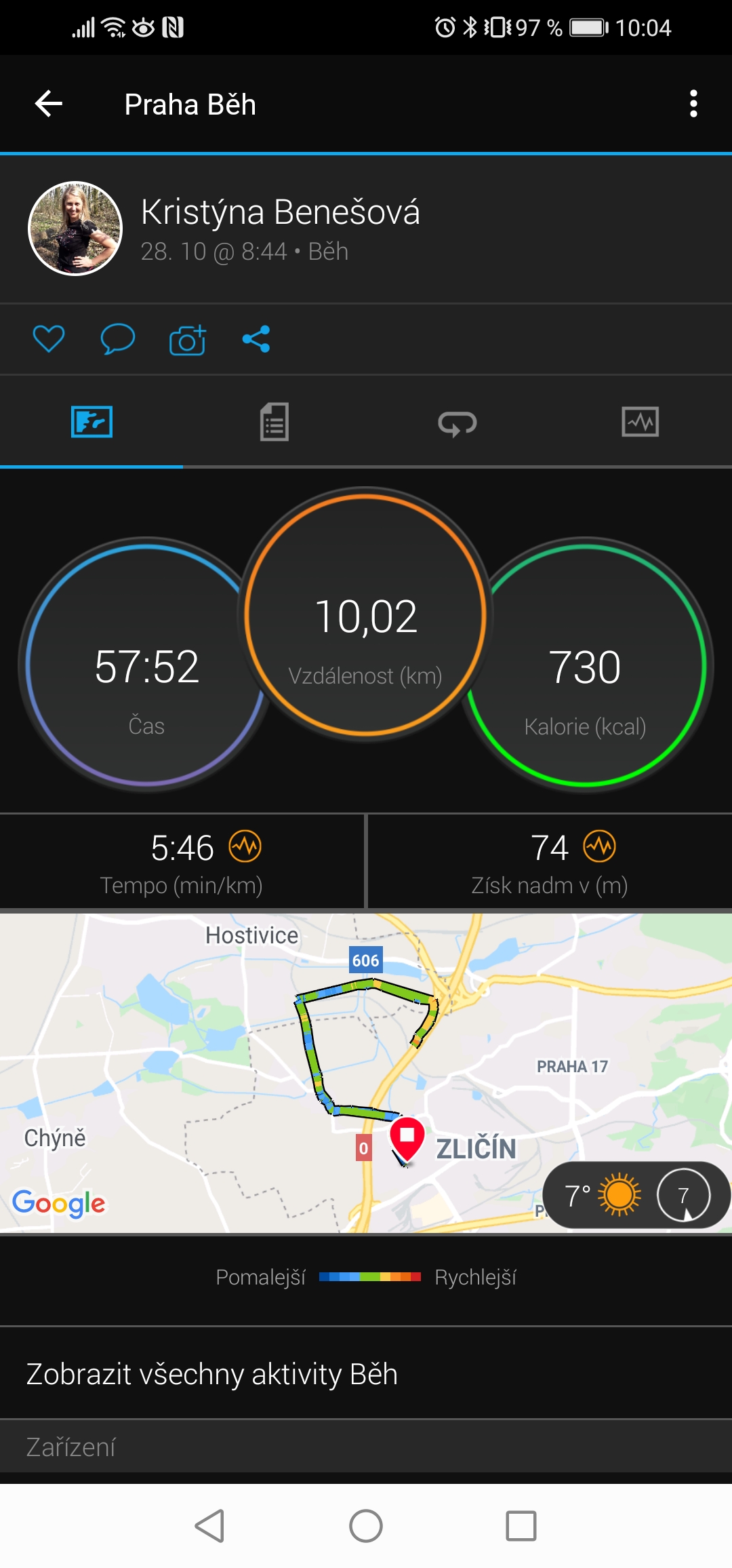Open system recent apps
Viewport: 732px width, 1568px height.
pyautogui.click(x=521, y=1526)
